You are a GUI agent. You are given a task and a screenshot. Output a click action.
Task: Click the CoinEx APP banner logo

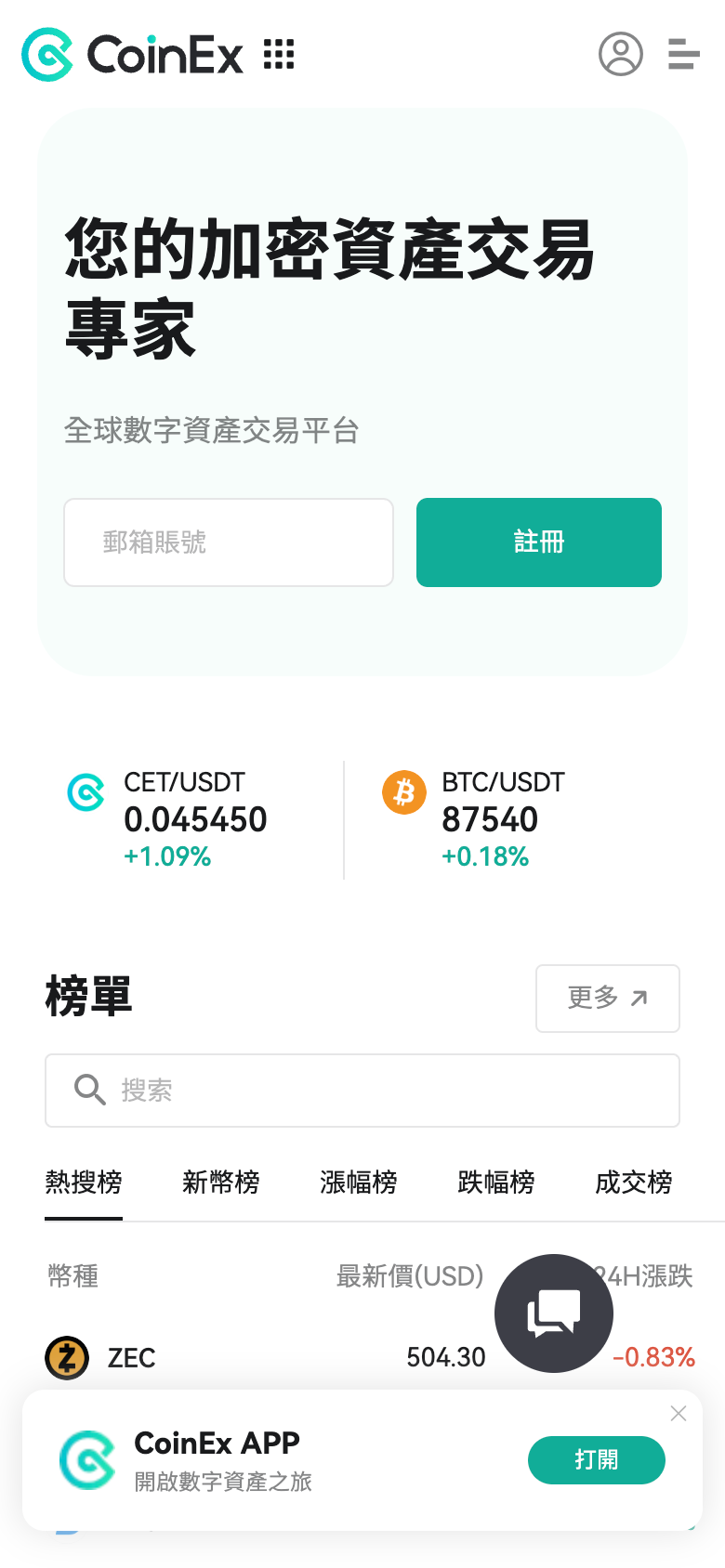click(x=86, y=1460)
